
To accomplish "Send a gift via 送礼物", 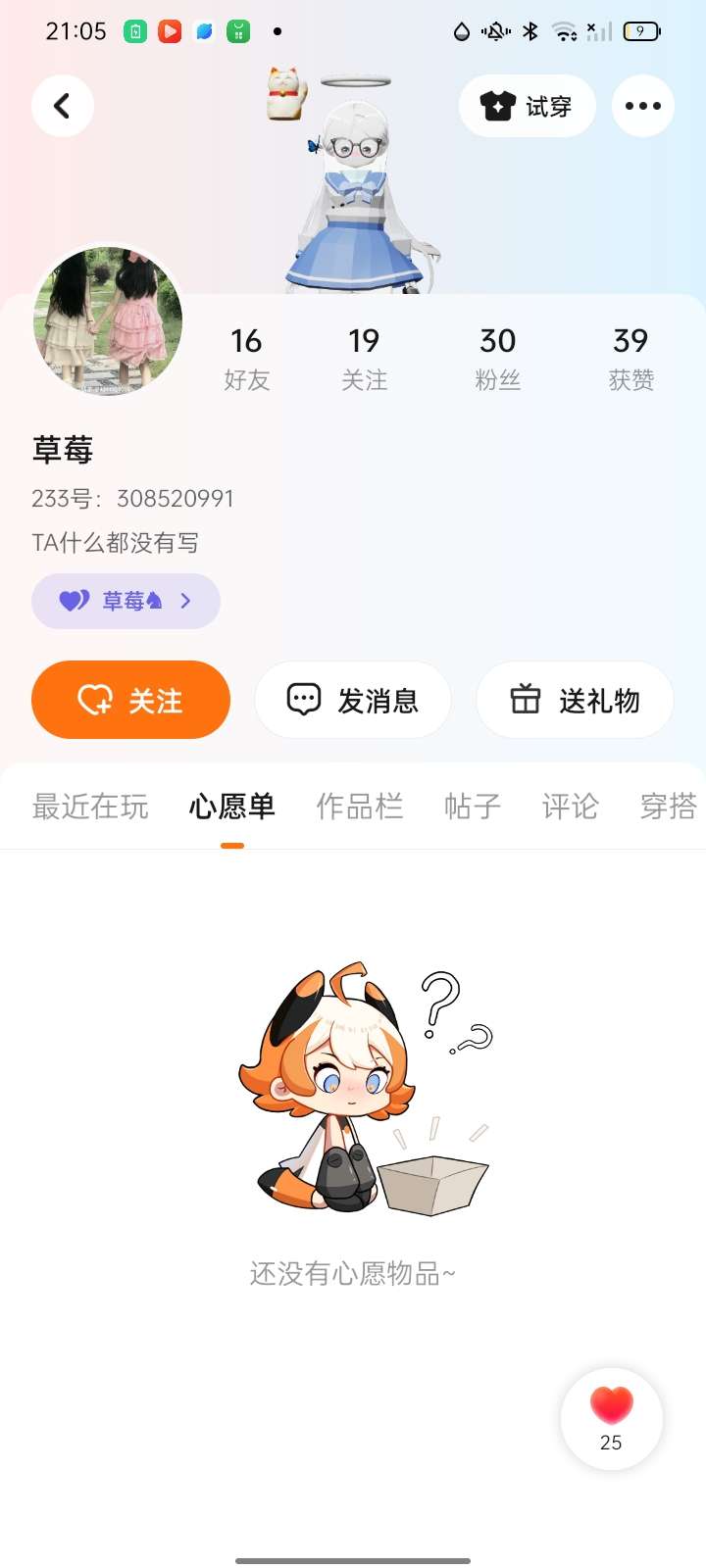I will click(575, 700).
